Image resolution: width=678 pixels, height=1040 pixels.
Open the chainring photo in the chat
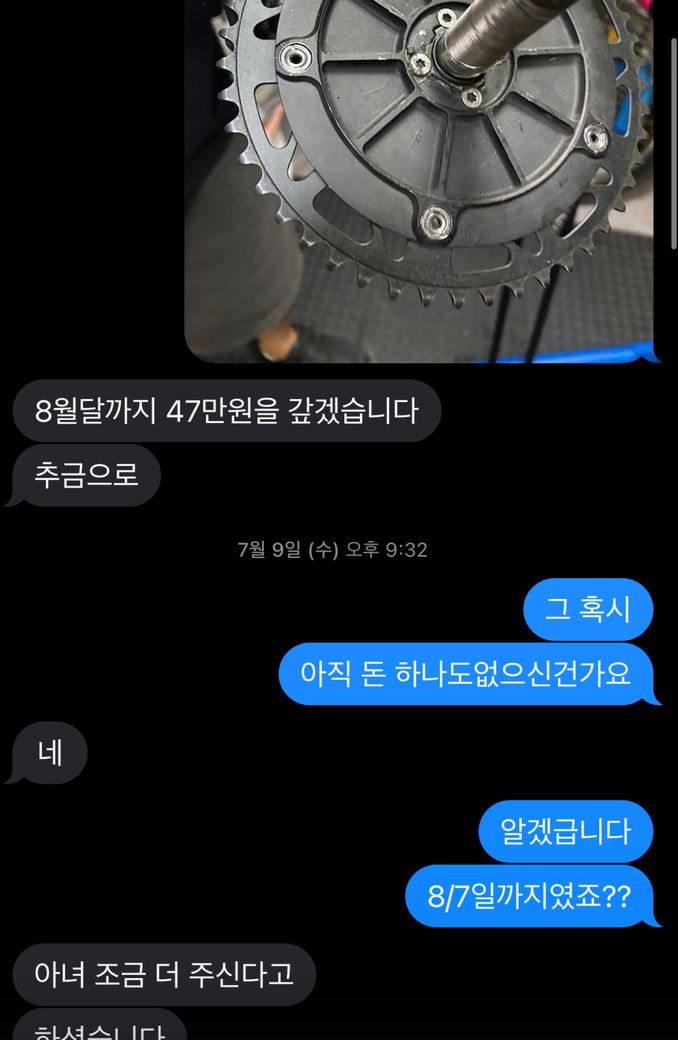pyautogui.click(x=418, y=180)
